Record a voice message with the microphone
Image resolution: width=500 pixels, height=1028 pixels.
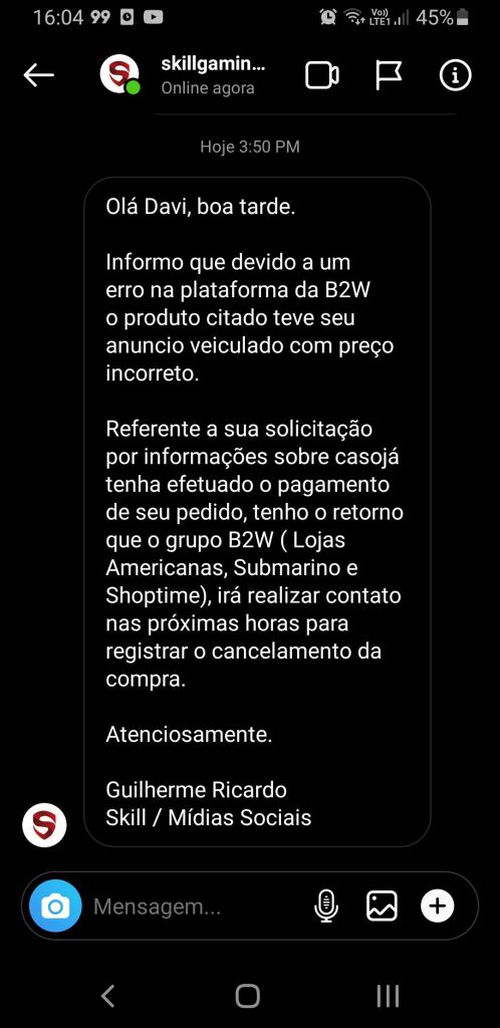tap(326, 907)
